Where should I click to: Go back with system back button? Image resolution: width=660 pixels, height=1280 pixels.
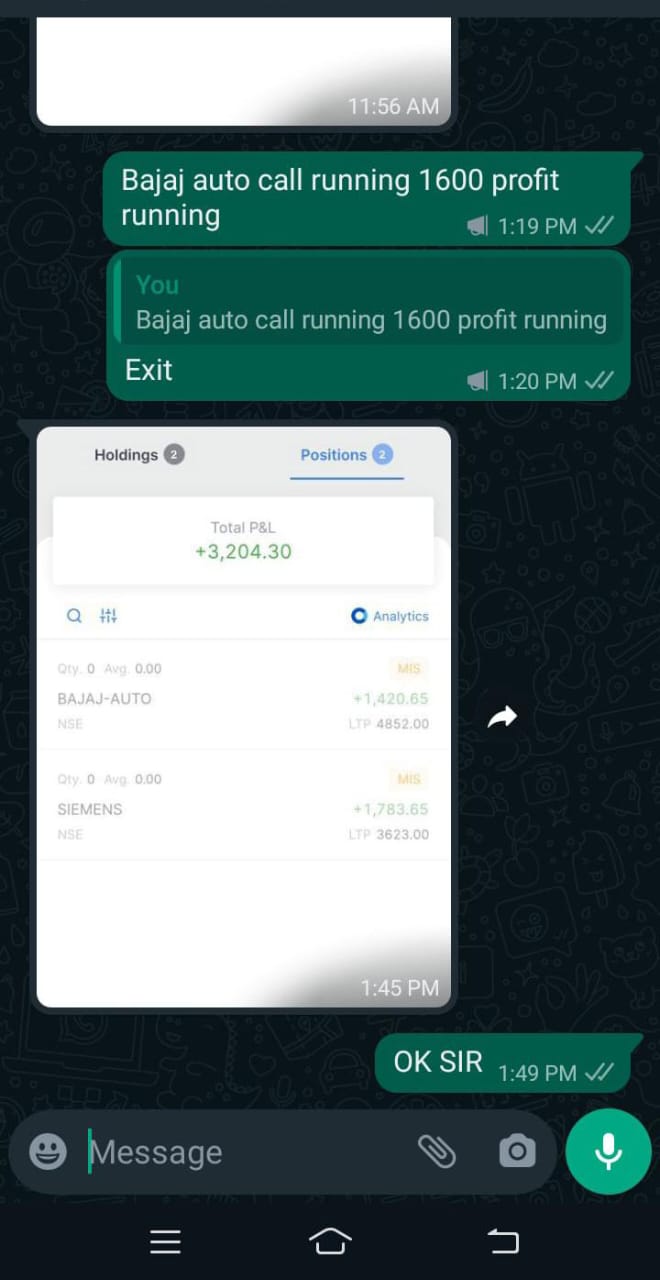click(x=503, y=1242)
